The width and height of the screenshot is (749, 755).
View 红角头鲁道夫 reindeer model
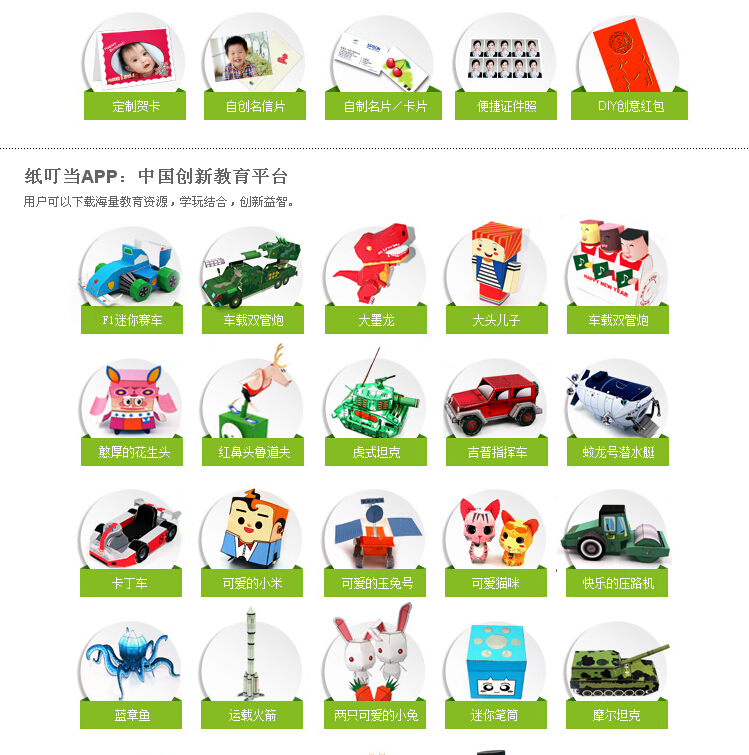pyautogui.click(x=254, y=452)
